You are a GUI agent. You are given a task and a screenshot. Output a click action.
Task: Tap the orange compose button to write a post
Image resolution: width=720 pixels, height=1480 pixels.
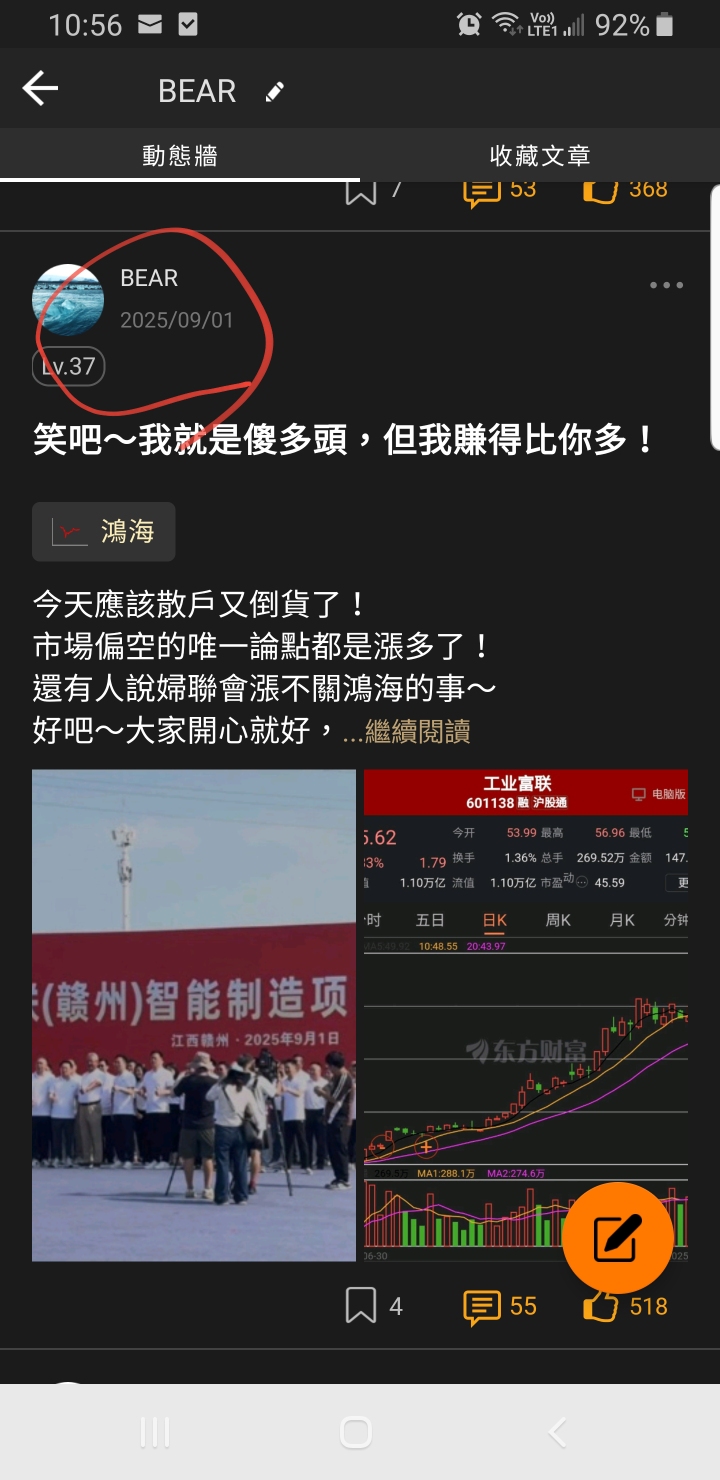point(618,1238)
